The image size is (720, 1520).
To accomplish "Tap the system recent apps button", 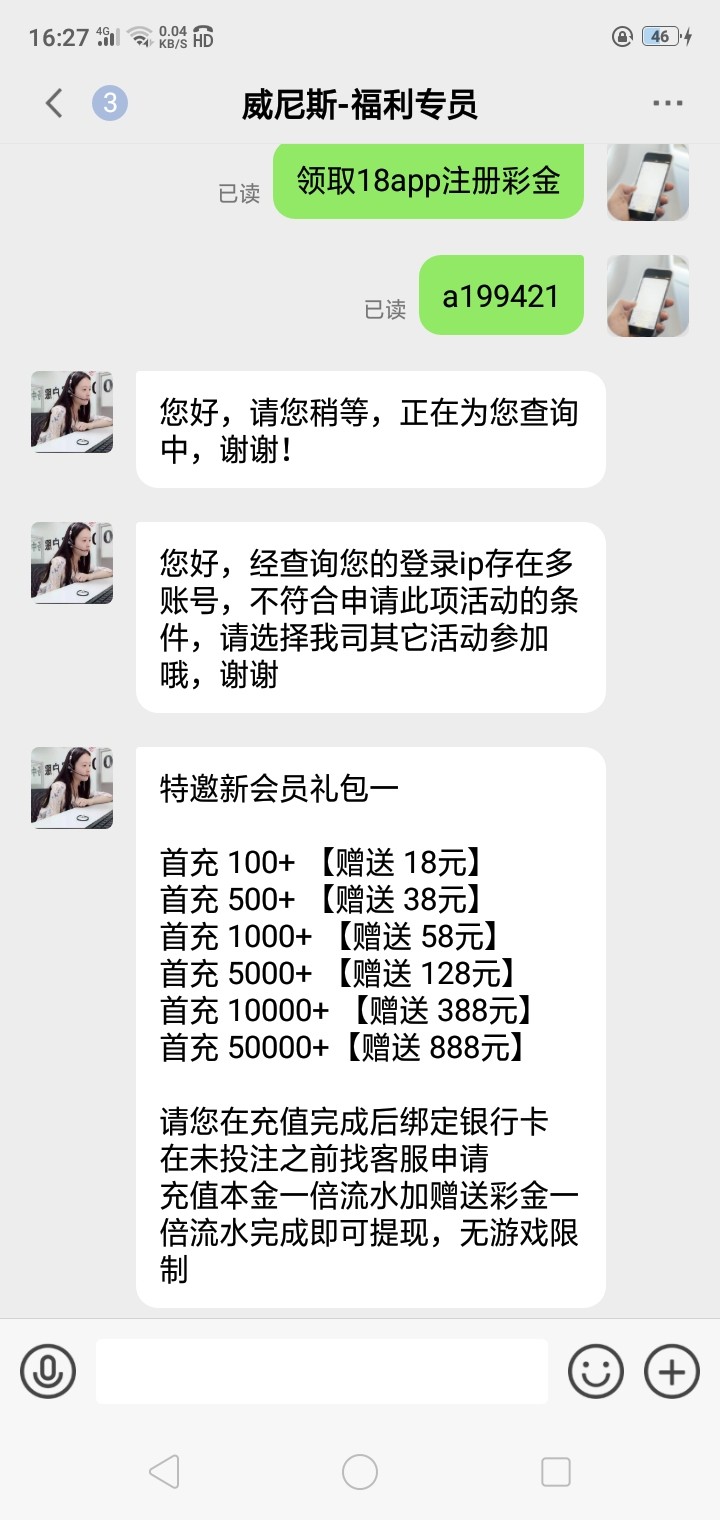I will pyautogui.click(x=555, y=1471).
